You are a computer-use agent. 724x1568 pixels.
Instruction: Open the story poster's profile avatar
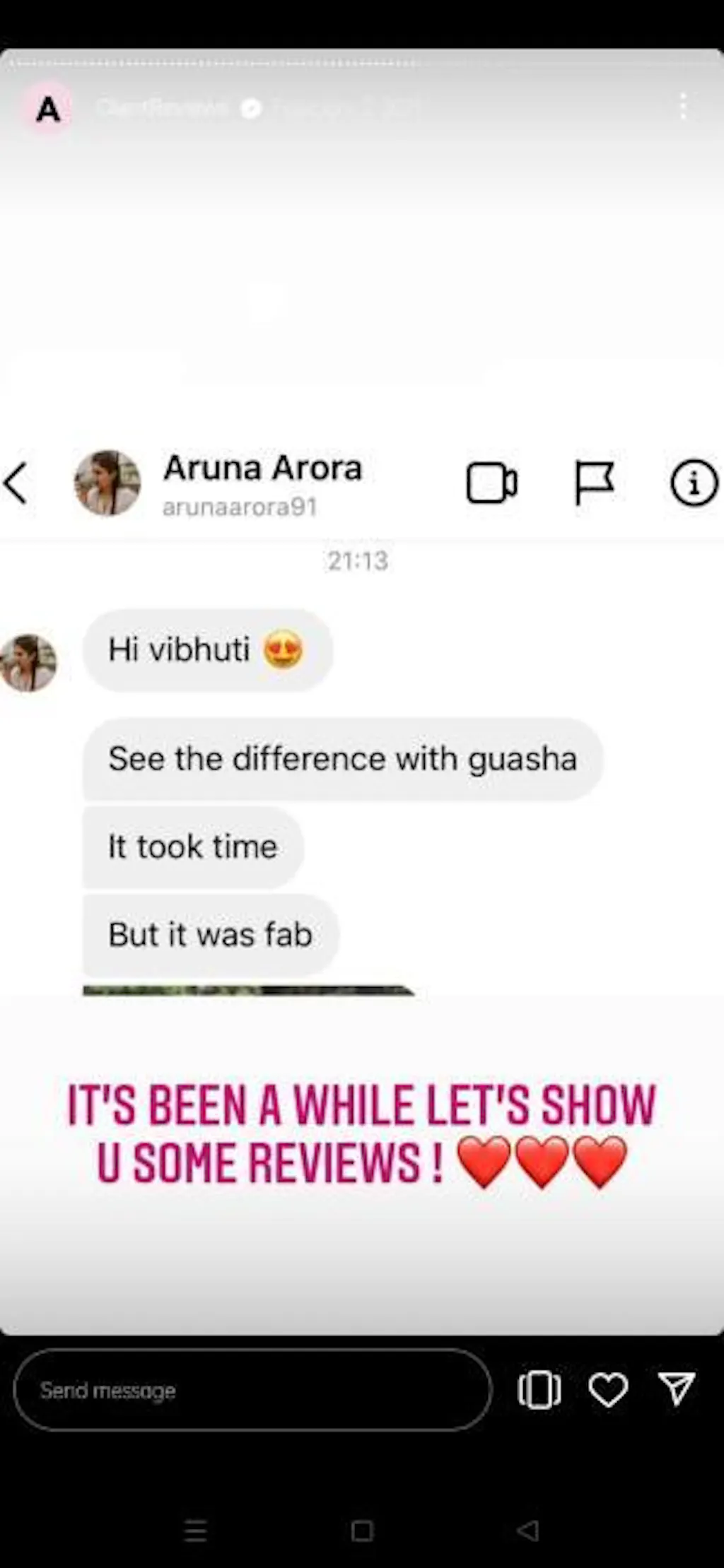click(x=47, y=110)
